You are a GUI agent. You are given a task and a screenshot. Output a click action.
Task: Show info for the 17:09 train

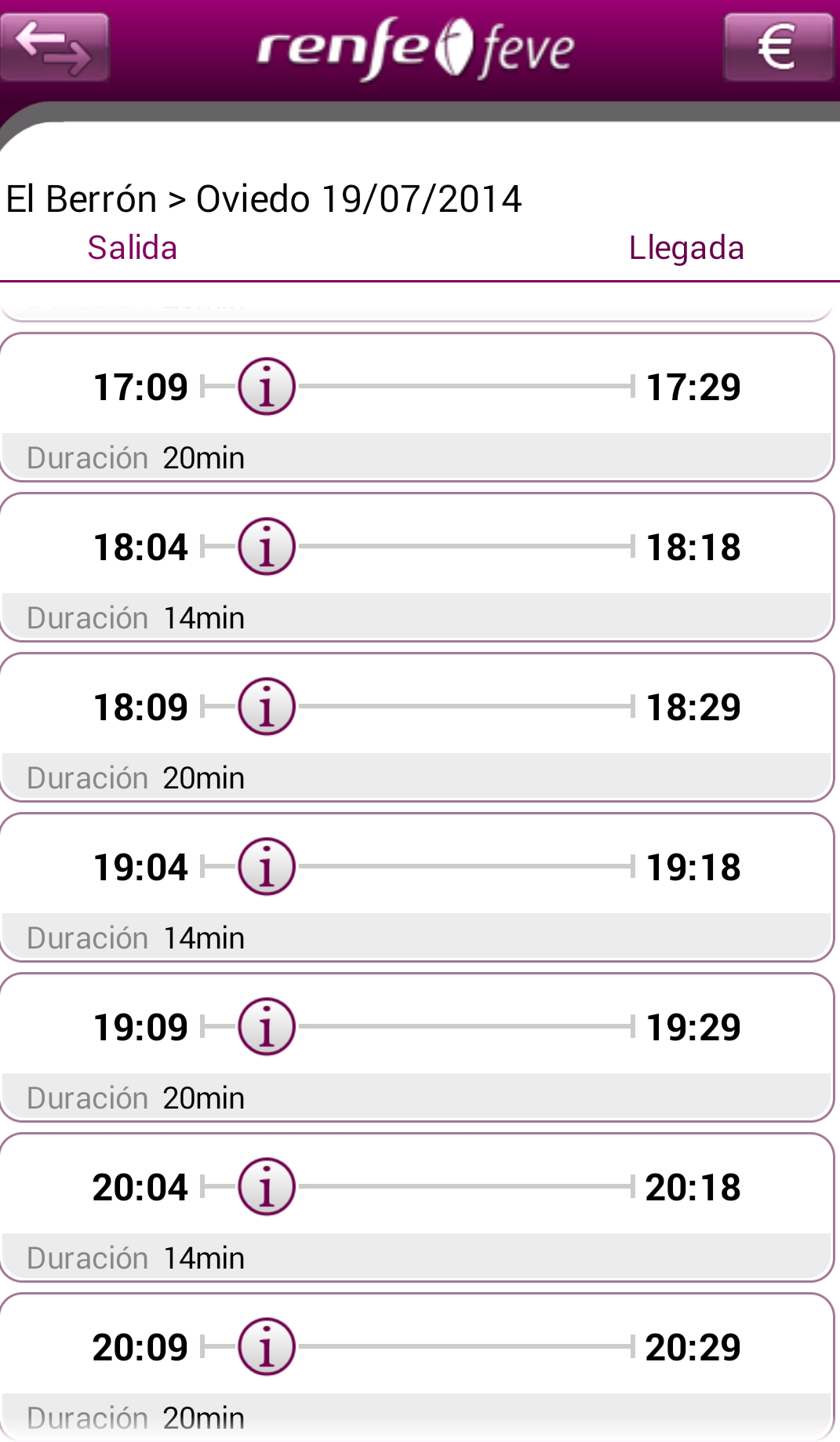click(x=267, y=387)
